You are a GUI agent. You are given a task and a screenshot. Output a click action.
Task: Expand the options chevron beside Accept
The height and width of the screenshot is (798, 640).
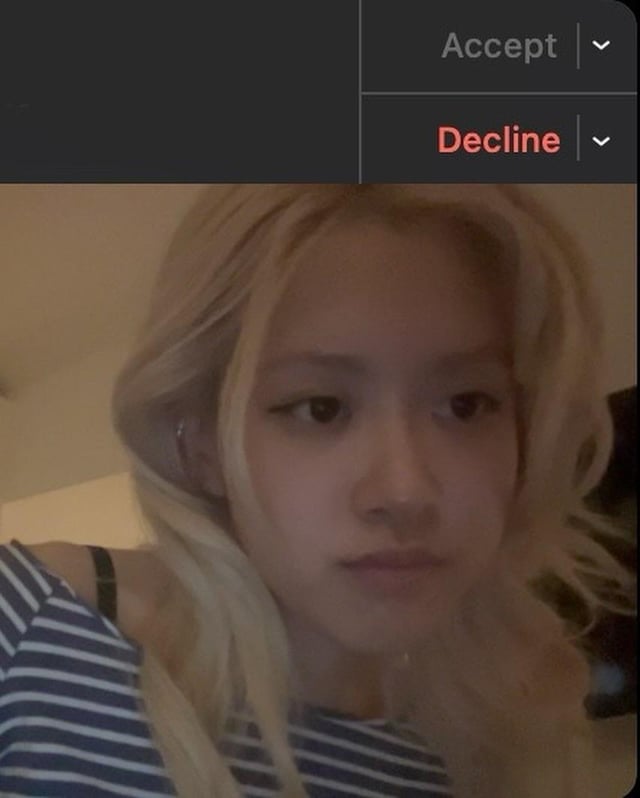pyautogui.click(x=601, y=46)
